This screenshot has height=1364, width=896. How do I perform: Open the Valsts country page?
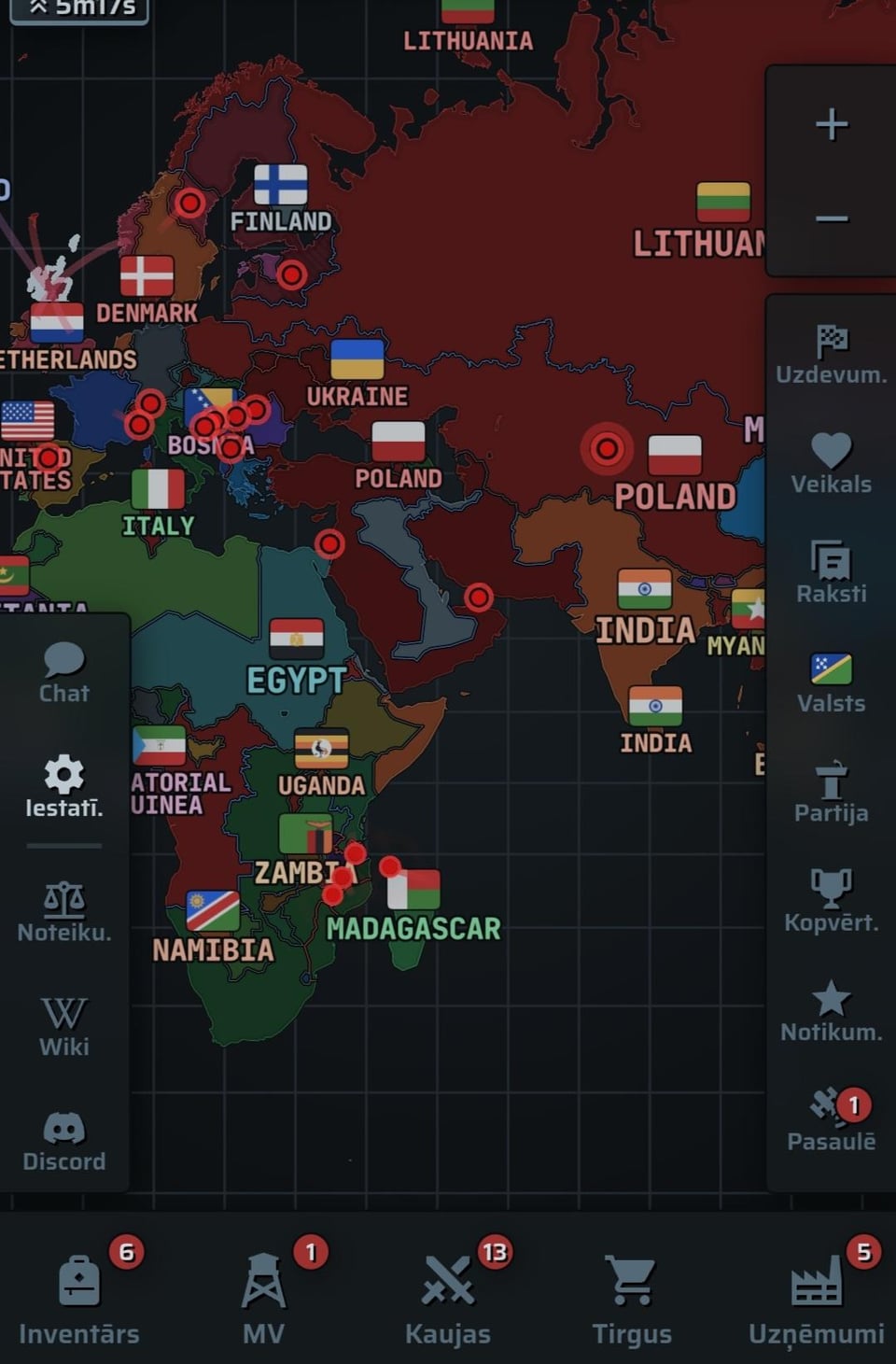point(831,682)
